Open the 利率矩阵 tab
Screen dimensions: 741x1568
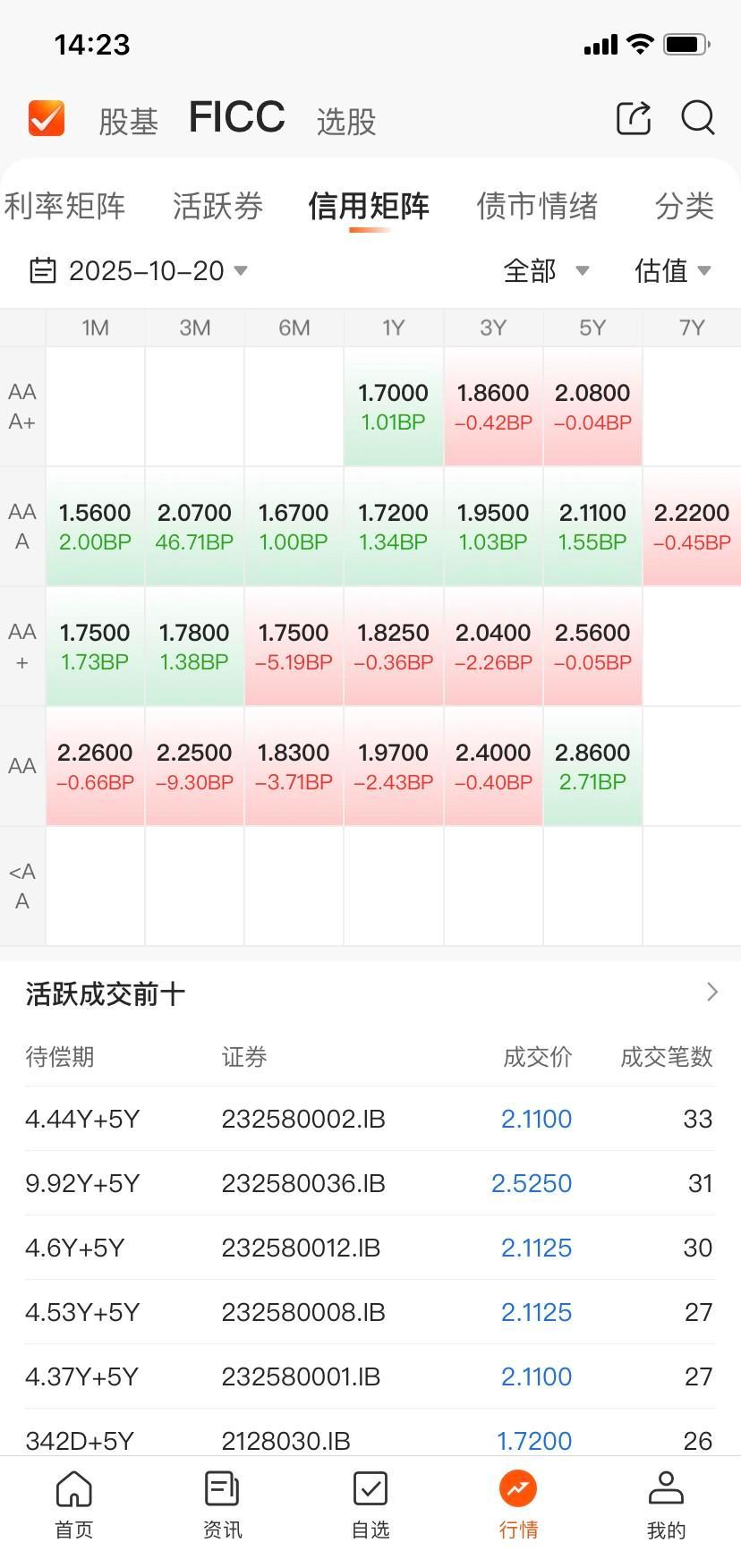click(64, 206)
